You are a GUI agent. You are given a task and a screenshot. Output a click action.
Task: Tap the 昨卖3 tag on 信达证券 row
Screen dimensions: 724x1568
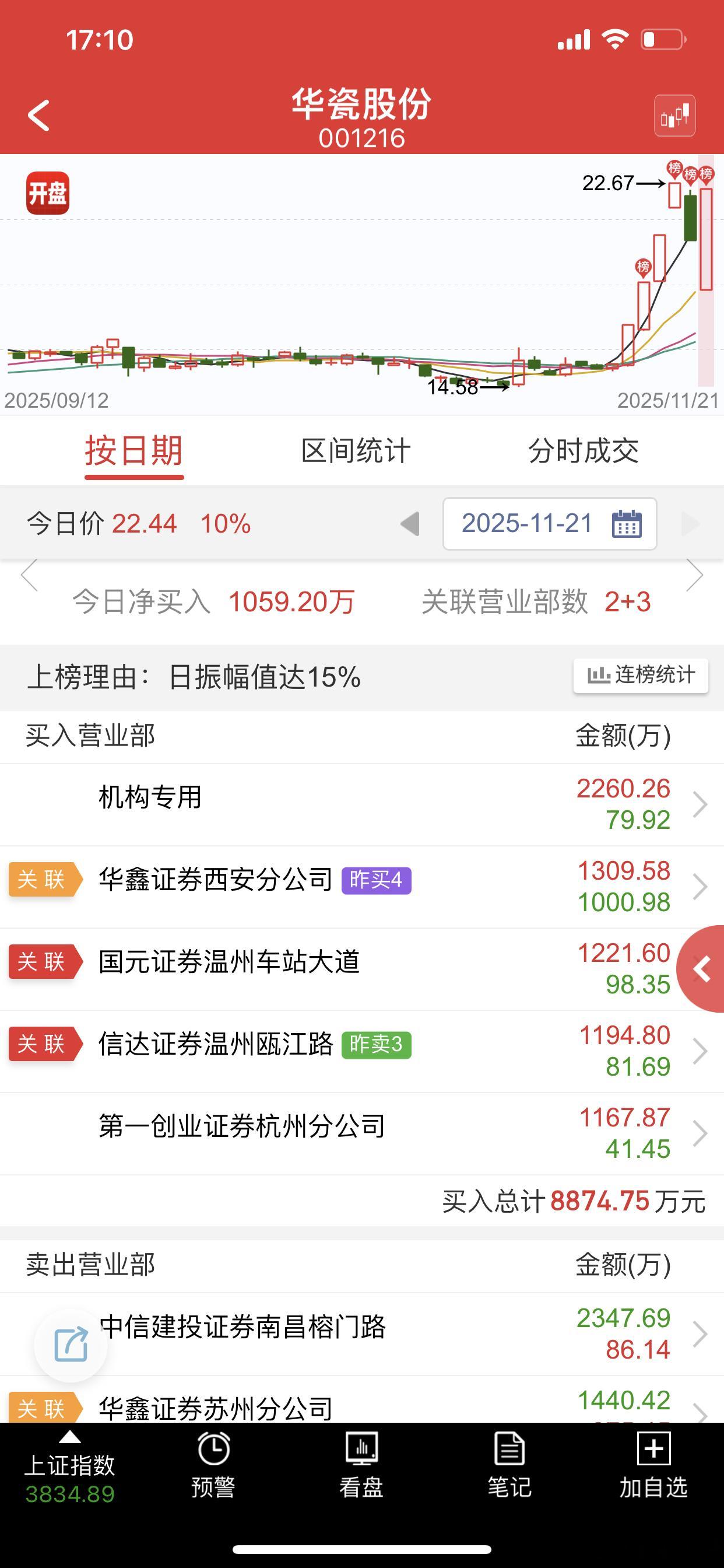coord(377,1044)
